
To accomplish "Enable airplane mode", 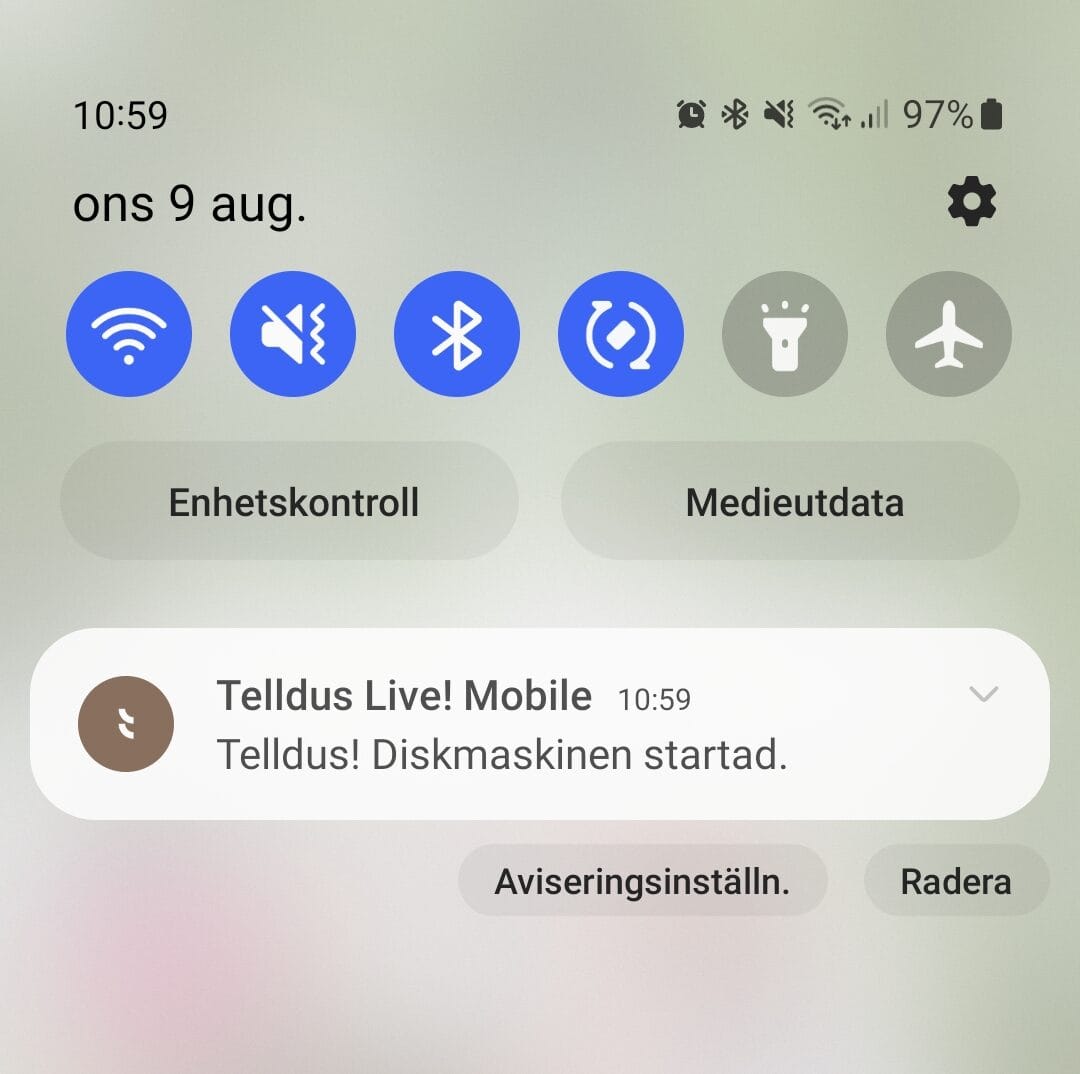I will (949, 334).
